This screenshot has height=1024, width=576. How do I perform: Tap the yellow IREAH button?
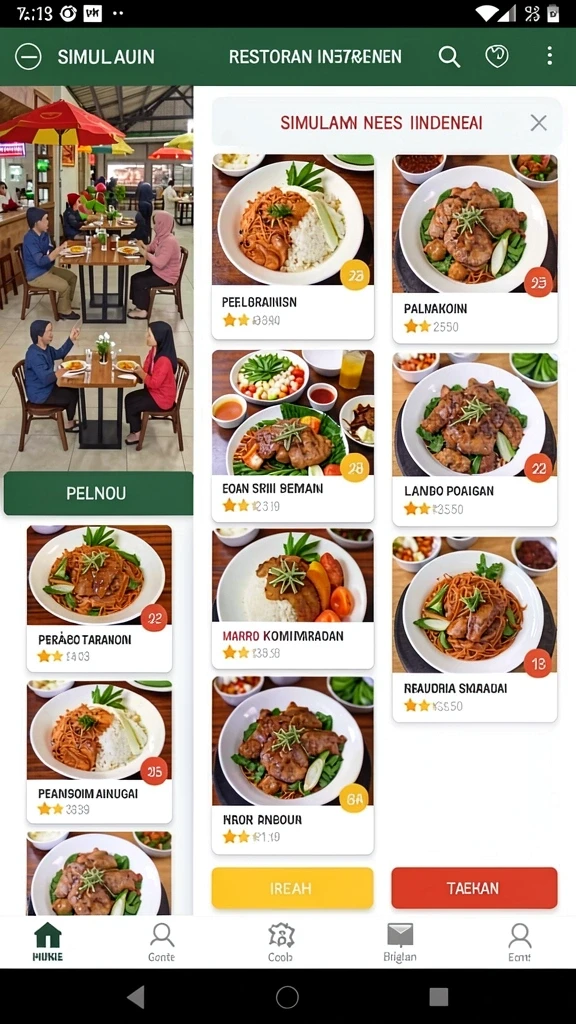(x=292, y=888)
